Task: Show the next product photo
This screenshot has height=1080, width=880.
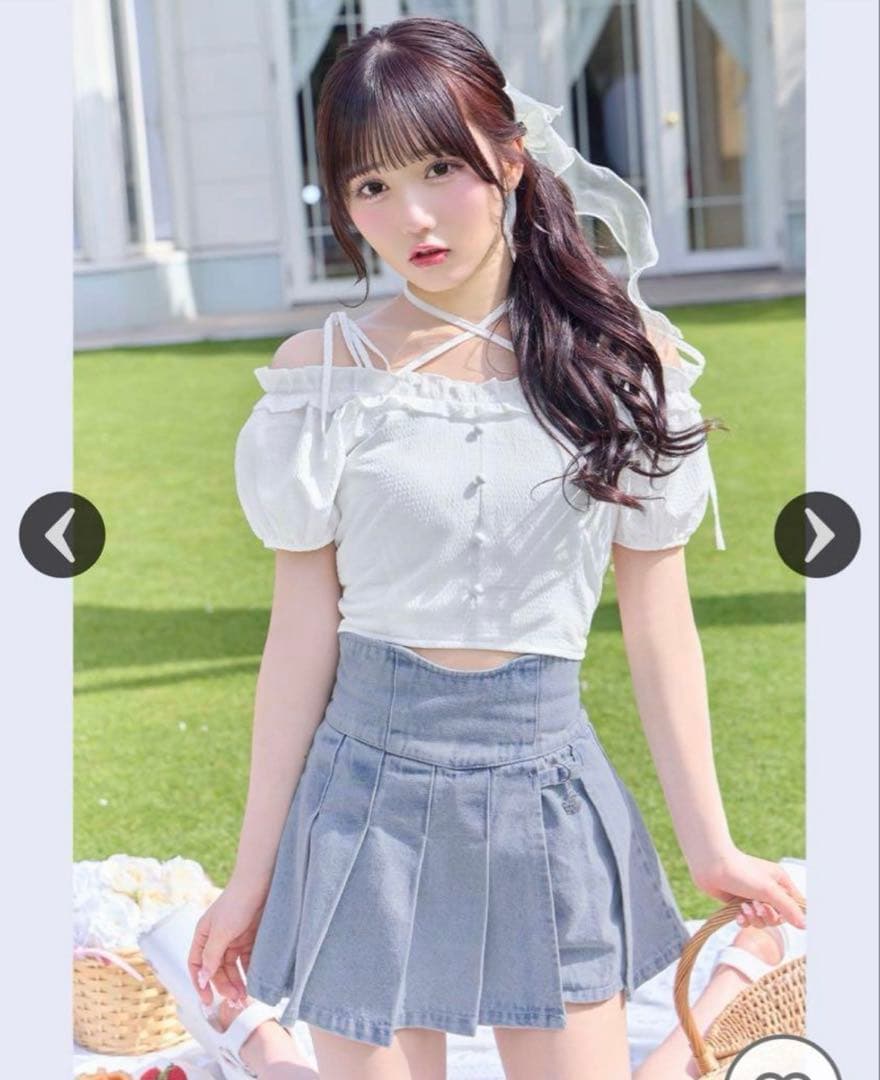Action: coord(817,535)
